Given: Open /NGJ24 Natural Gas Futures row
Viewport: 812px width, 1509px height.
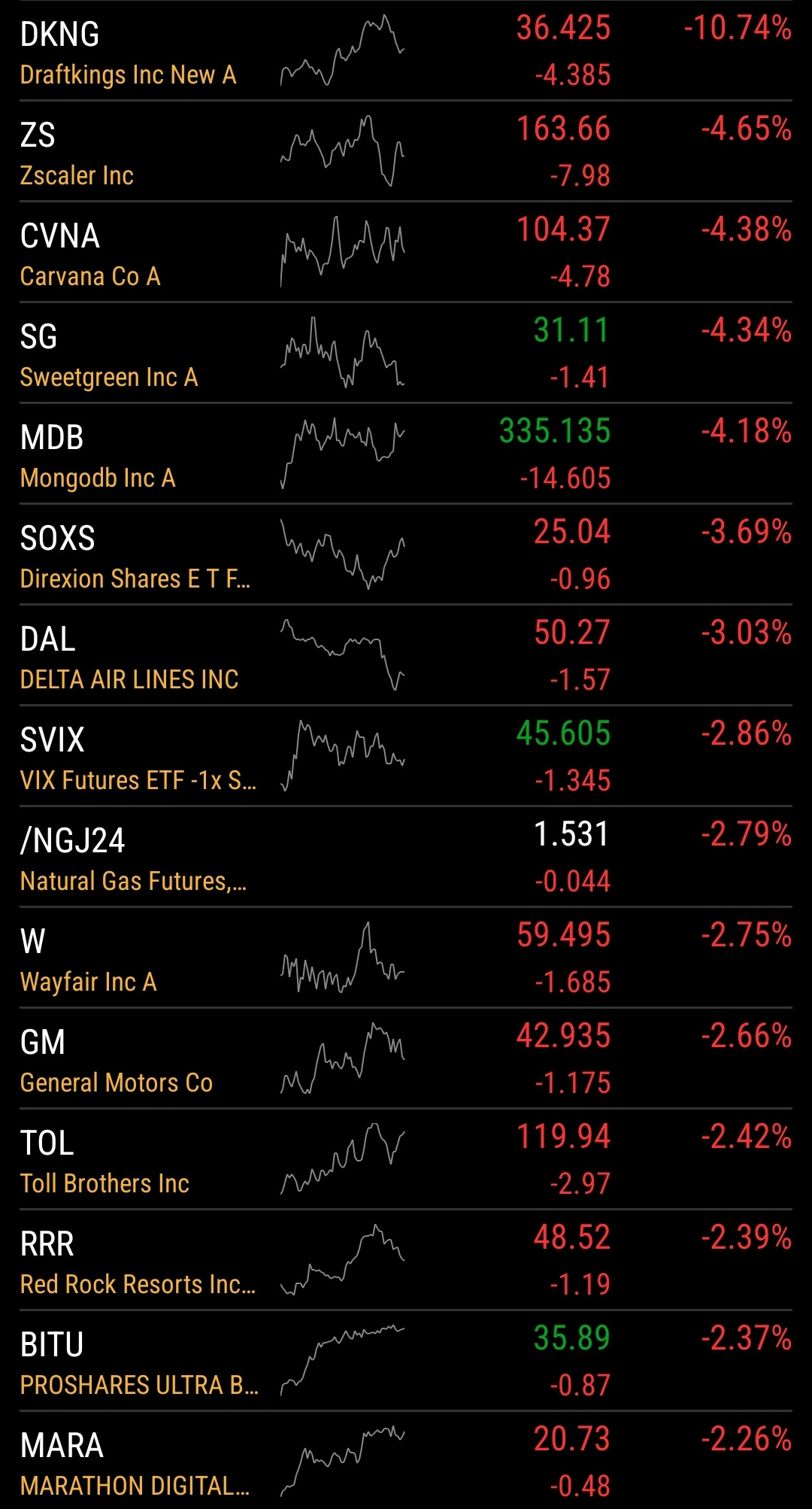Looking at the screenshot, I should (406, 857).
